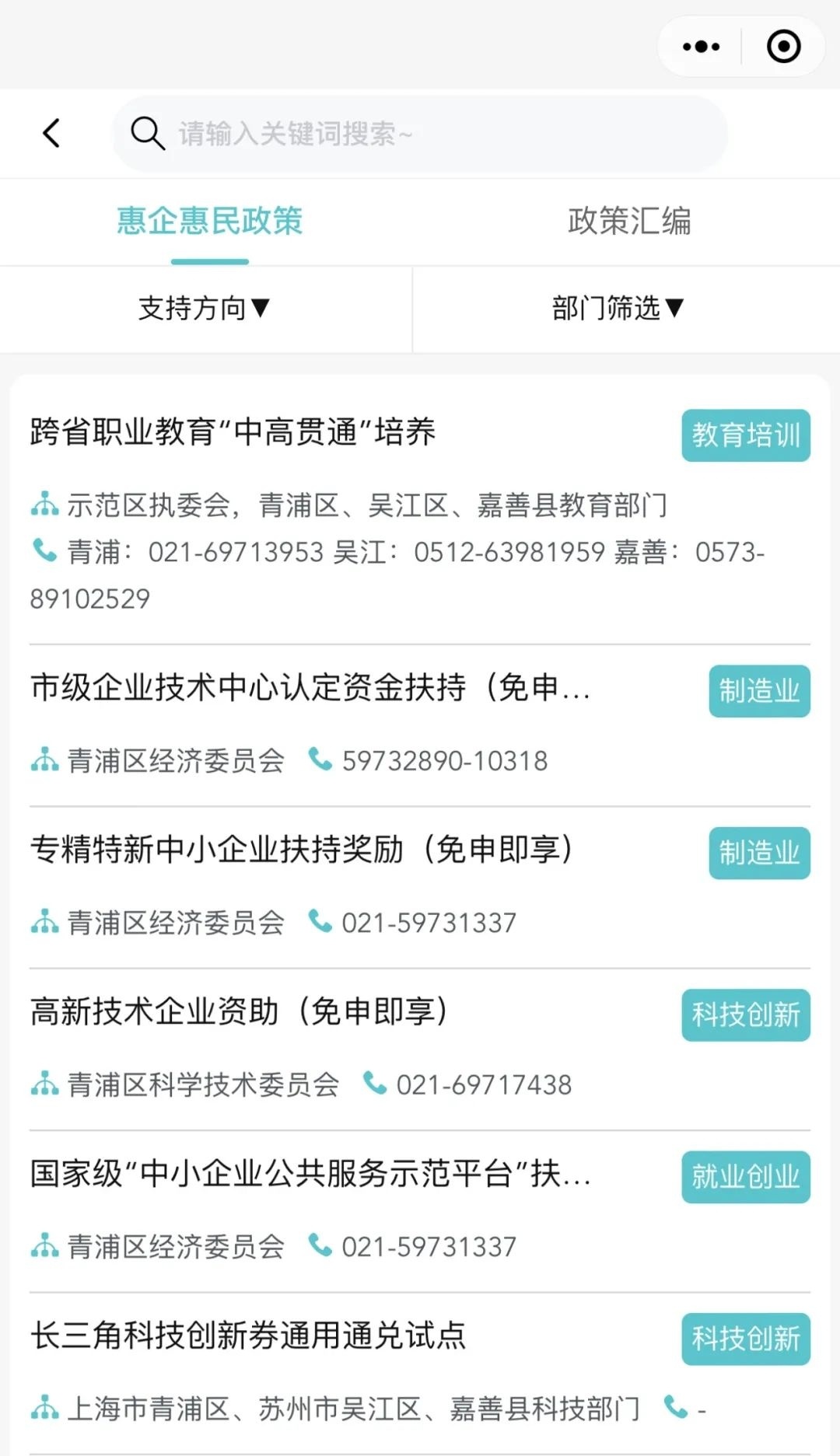This screenshot has height=1456, width=840.
Task: Close the mini-program with the circle icon
Action: point(783,47)
